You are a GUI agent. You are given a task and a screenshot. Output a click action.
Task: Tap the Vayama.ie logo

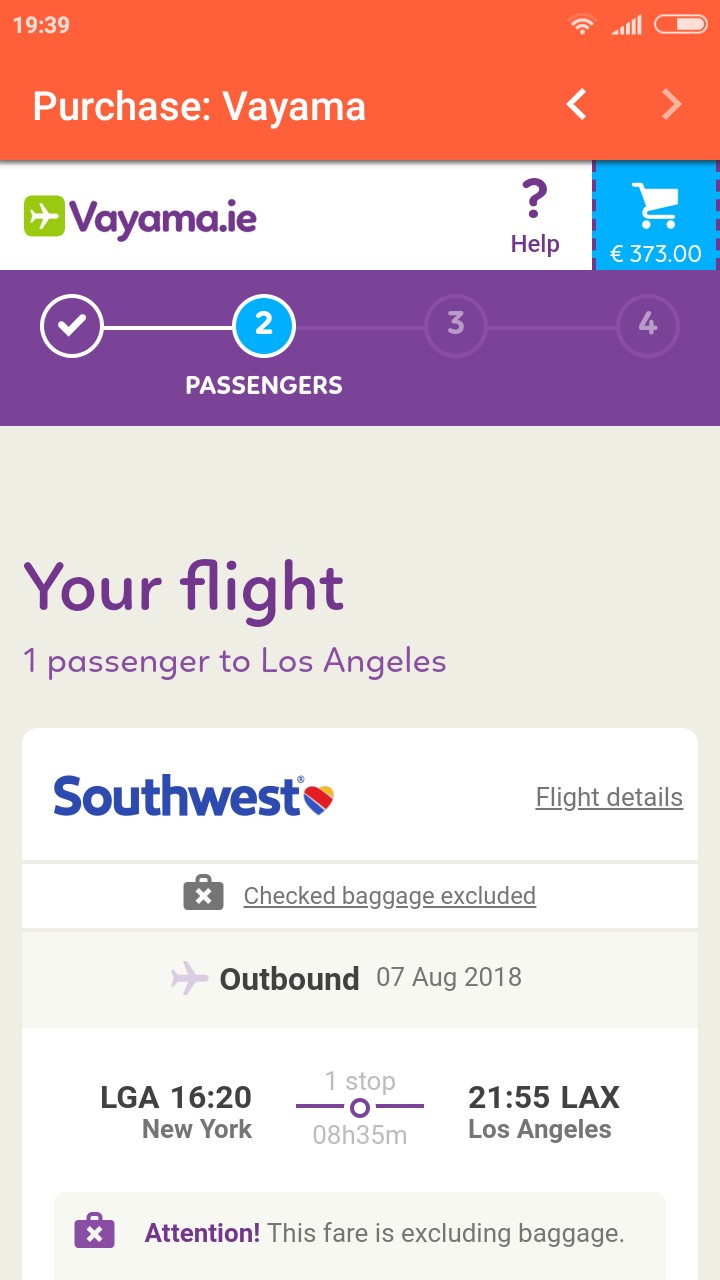pyautogui.click(x=141, y=216)
